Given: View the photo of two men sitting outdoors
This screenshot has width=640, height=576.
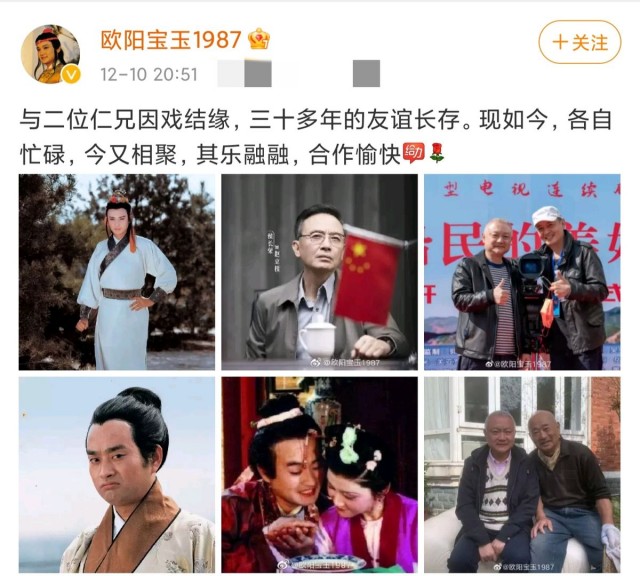Looking at the screenshot, I should tap(521, 474).
